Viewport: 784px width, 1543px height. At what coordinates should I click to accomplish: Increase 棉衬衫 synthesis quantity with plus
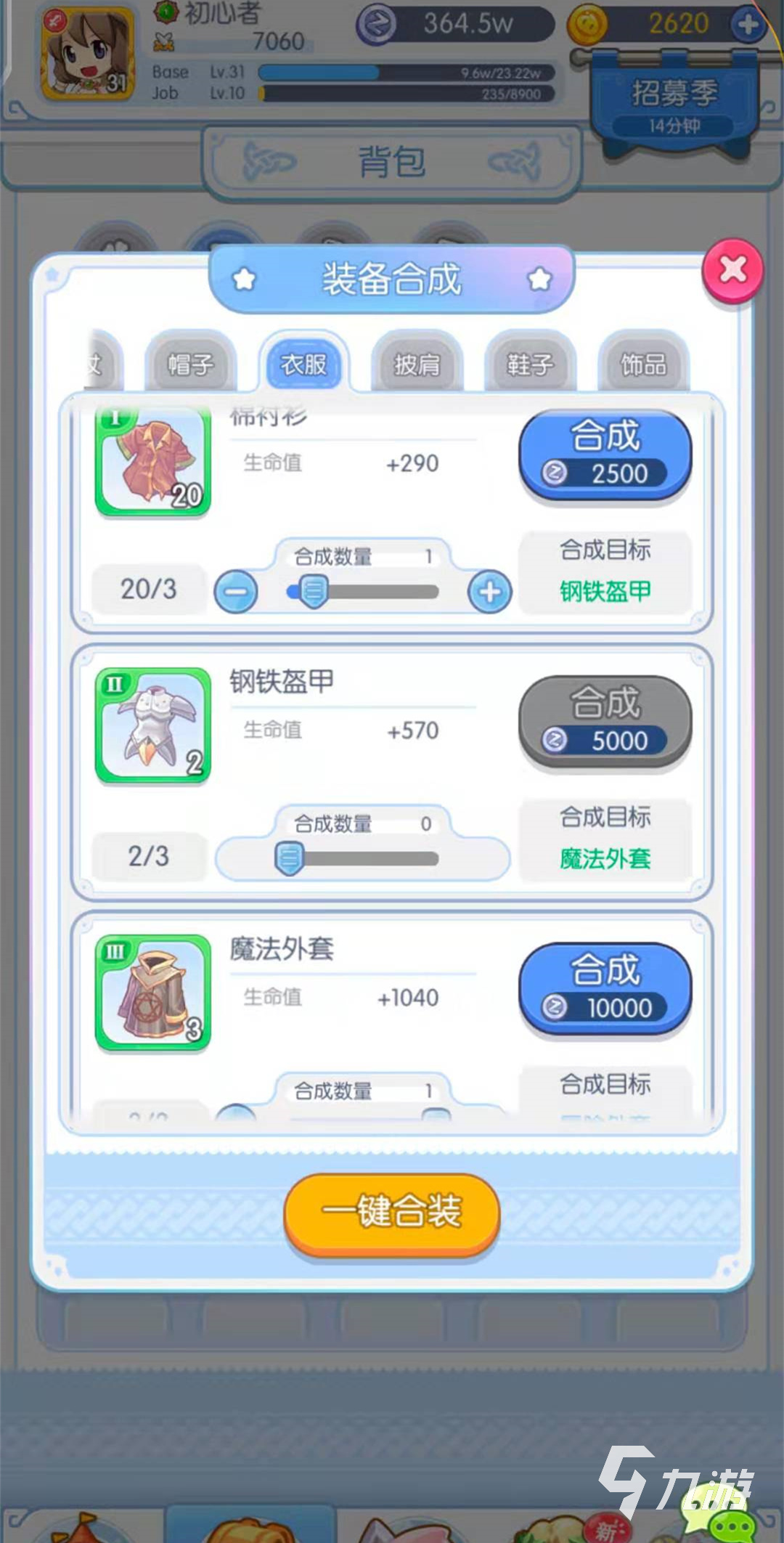[490, 592]
